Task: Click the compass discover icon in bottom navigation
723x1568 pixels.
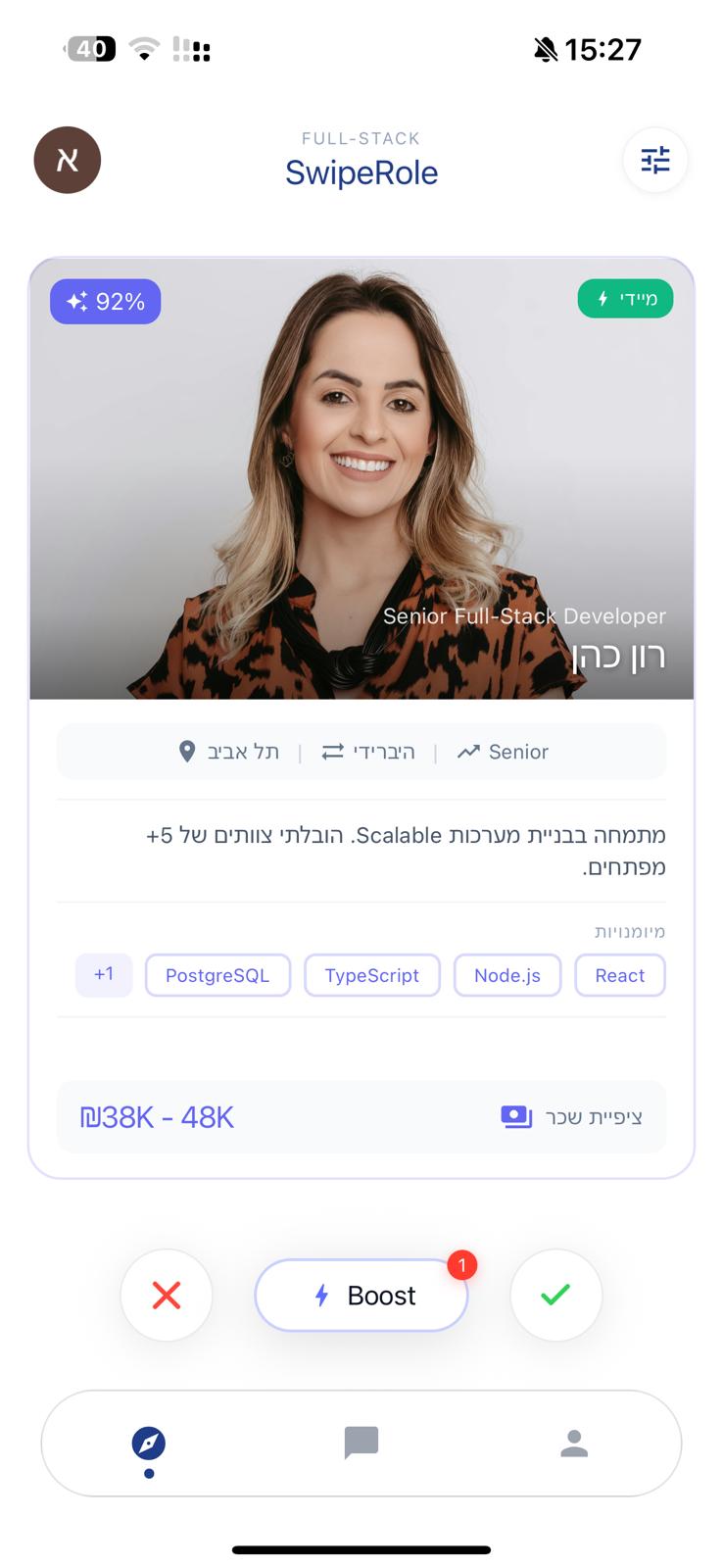Action: click(x=149, y=1442)
